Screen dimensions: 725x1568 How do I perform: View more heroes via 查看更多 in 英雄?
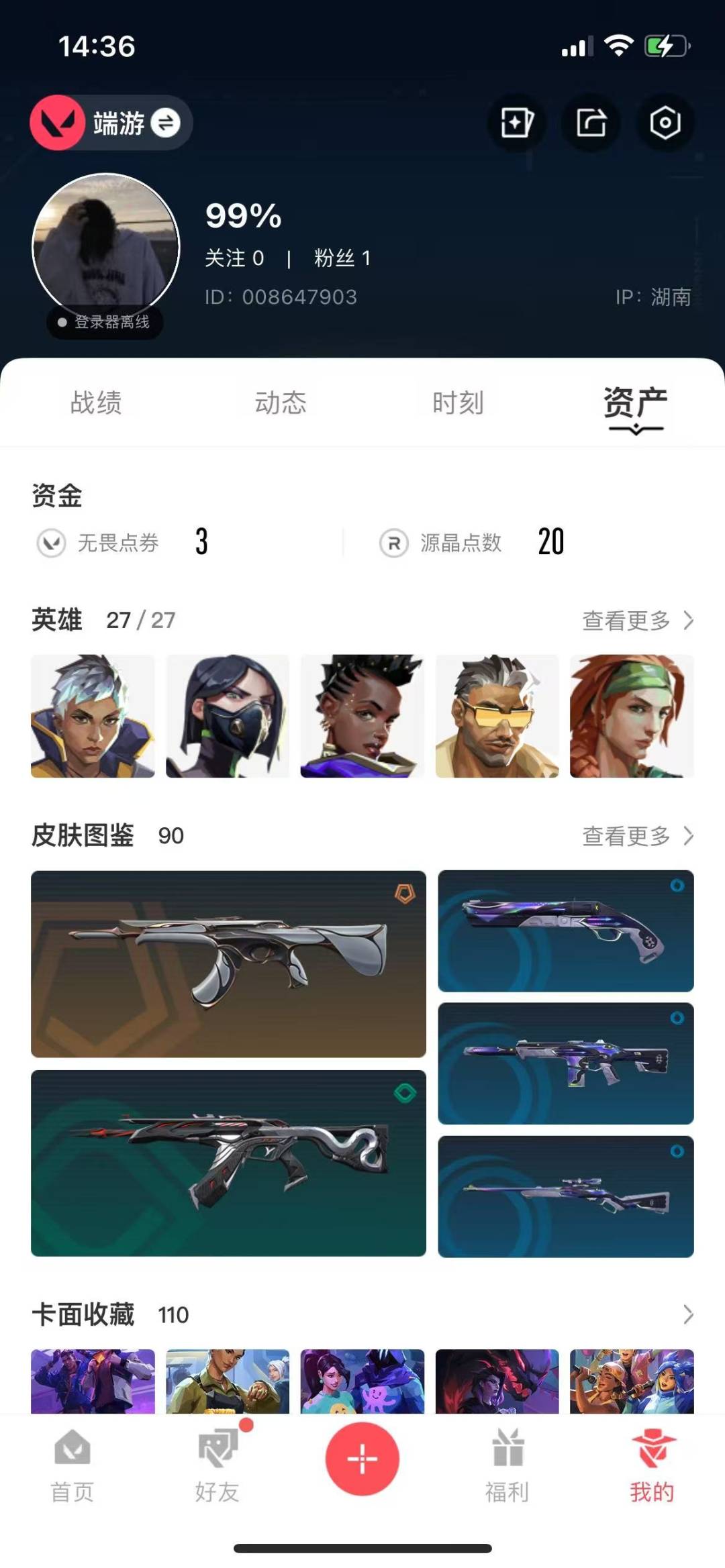638,621
